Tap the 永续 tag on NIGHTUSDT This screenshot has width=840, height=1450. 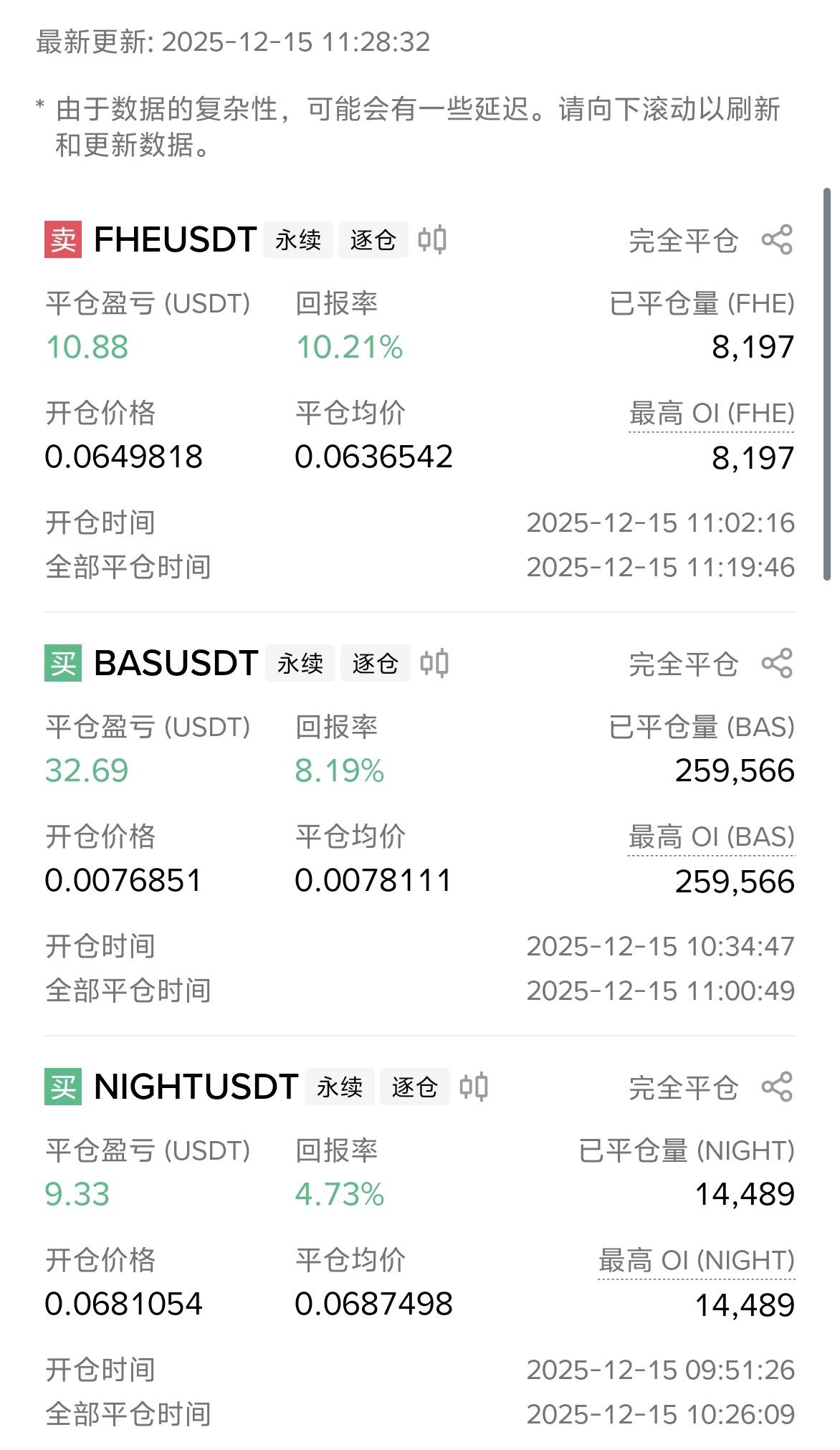(x=338, y=1087)
